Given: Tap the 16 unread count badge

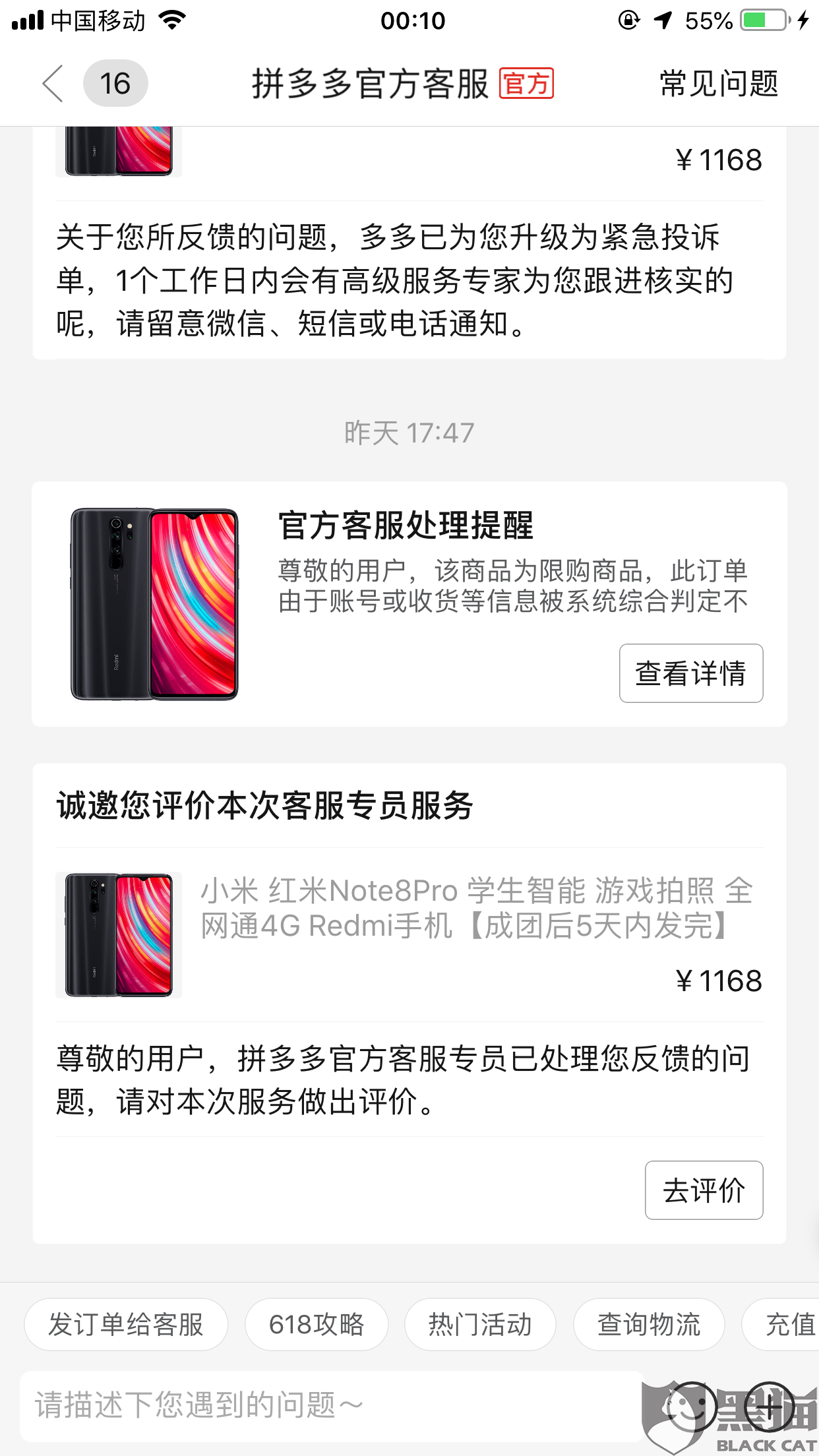Looking at the screenshot, I should (116, 84).
